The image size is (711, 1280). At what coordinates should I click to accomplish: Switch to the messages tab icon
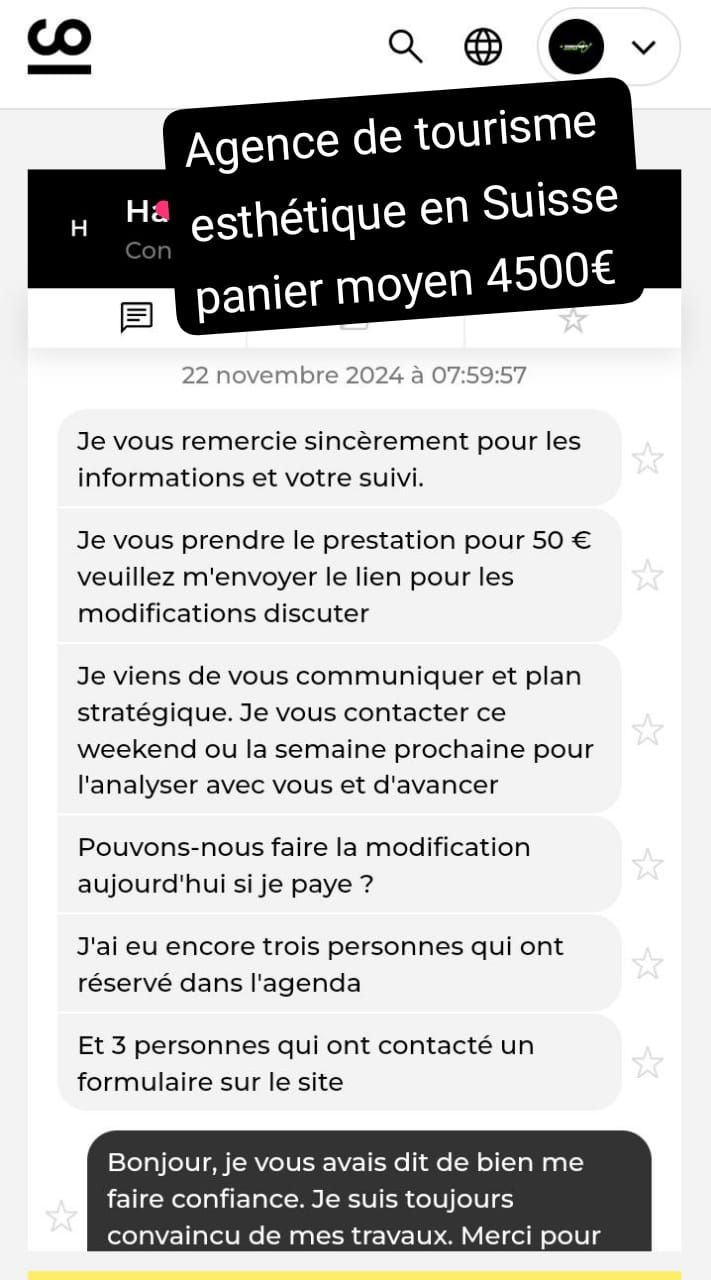[x=136, y=318]
